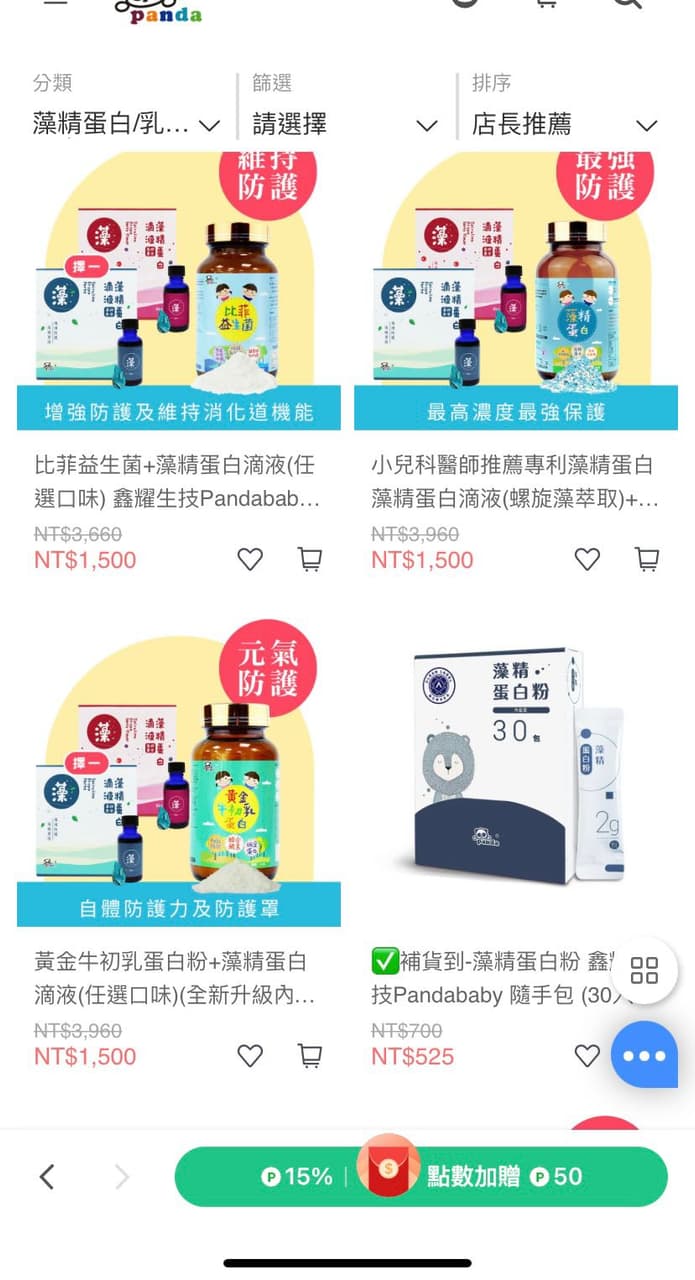Image resolution: width=695 pixels, height=1280 pixels.
Task: Open 點數加贈 points bonus banner
Action: click(420, 1177)
